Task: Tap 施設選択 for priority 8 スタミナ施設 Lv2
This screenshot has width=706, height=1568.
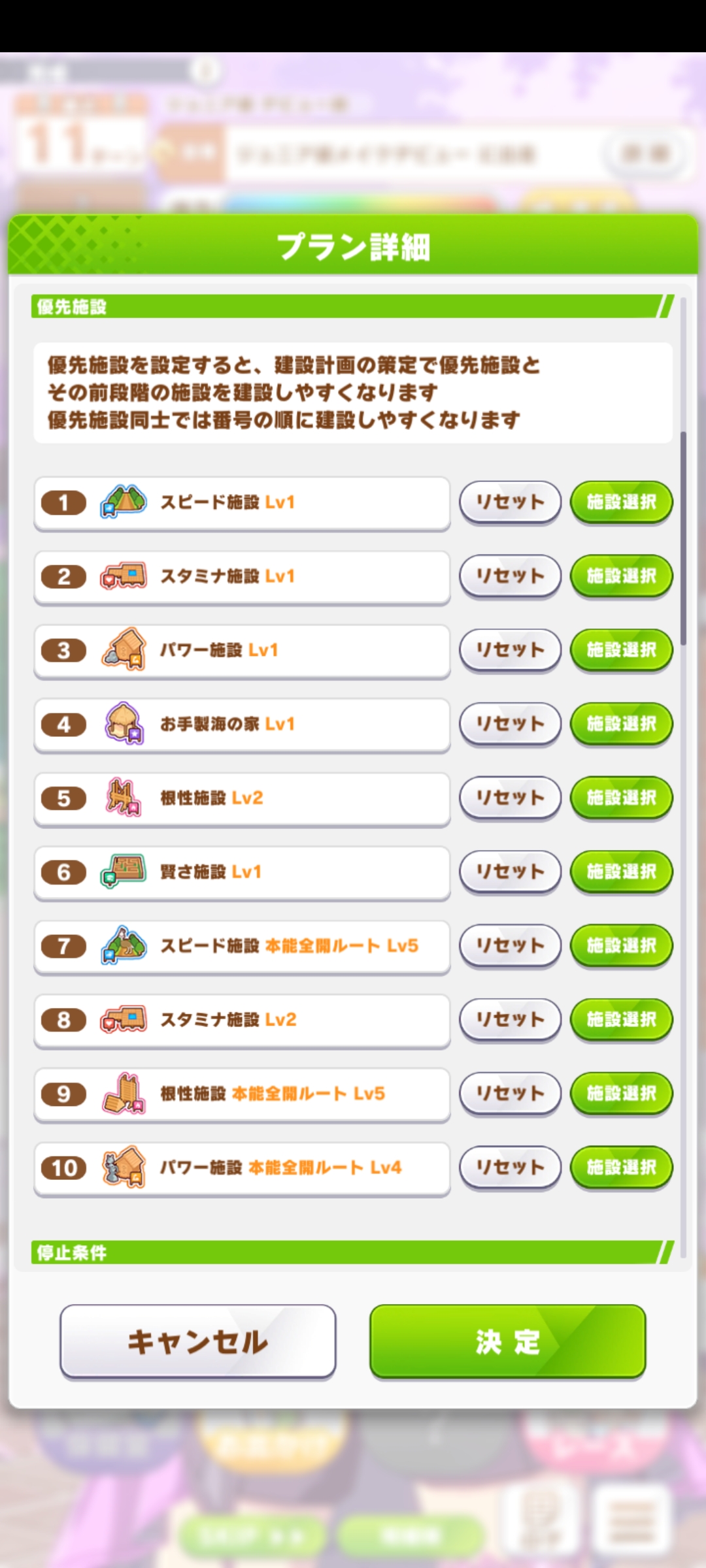Action: (621, 1019)
